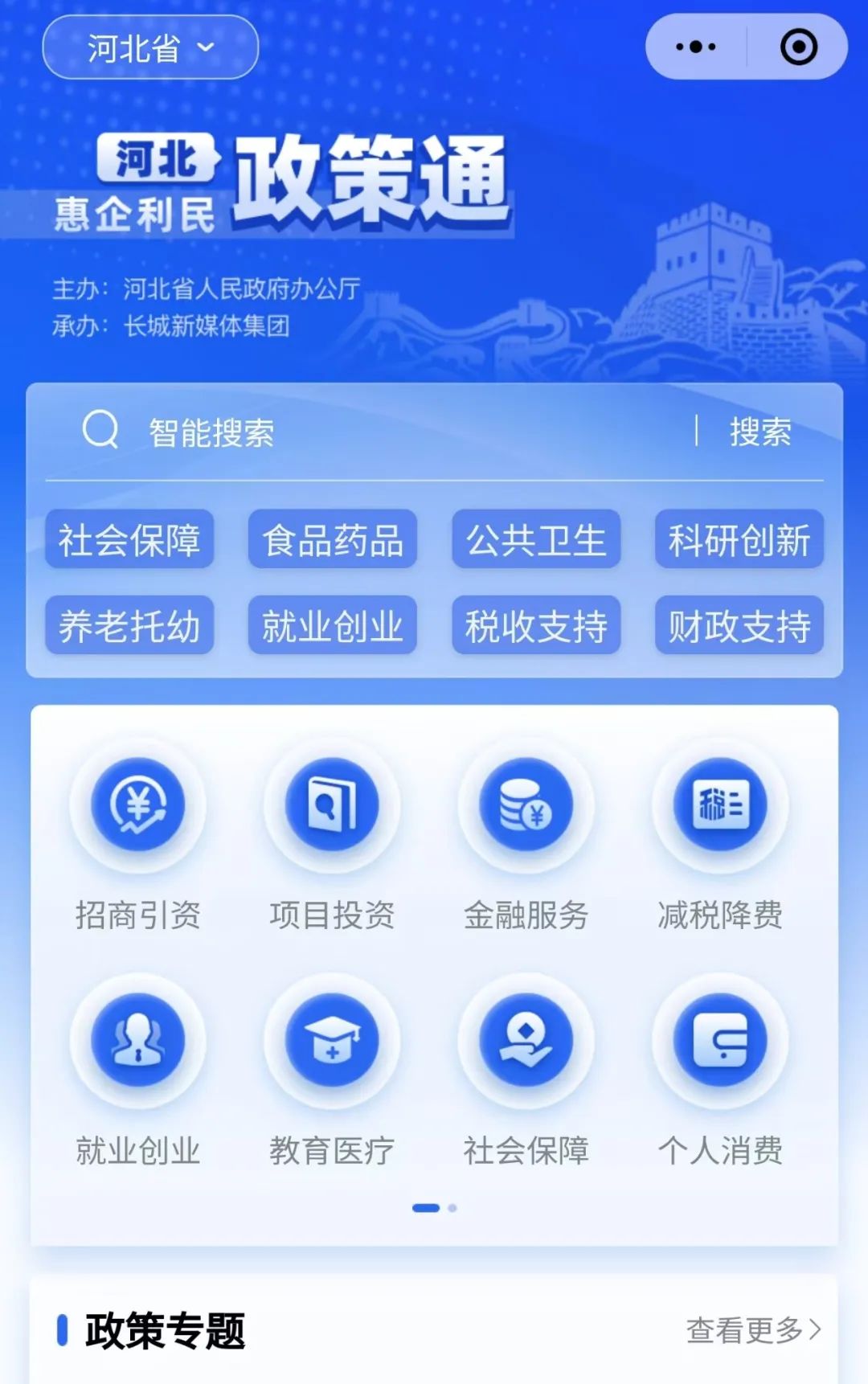
Task: Open the 河北省 region dropdown
Action: coord(150,47)
